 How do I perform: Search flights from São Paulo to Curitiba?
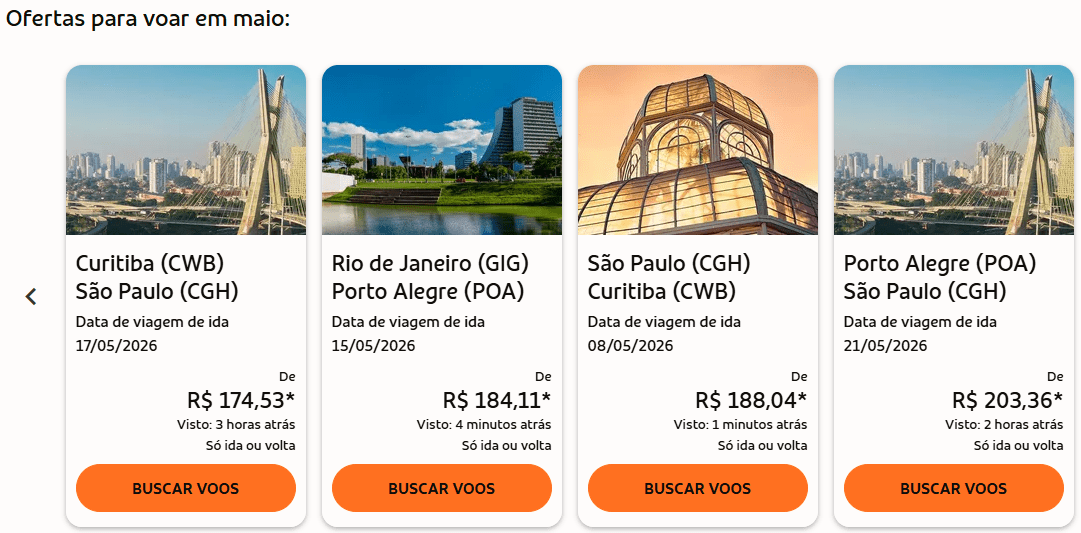[698, 488]
